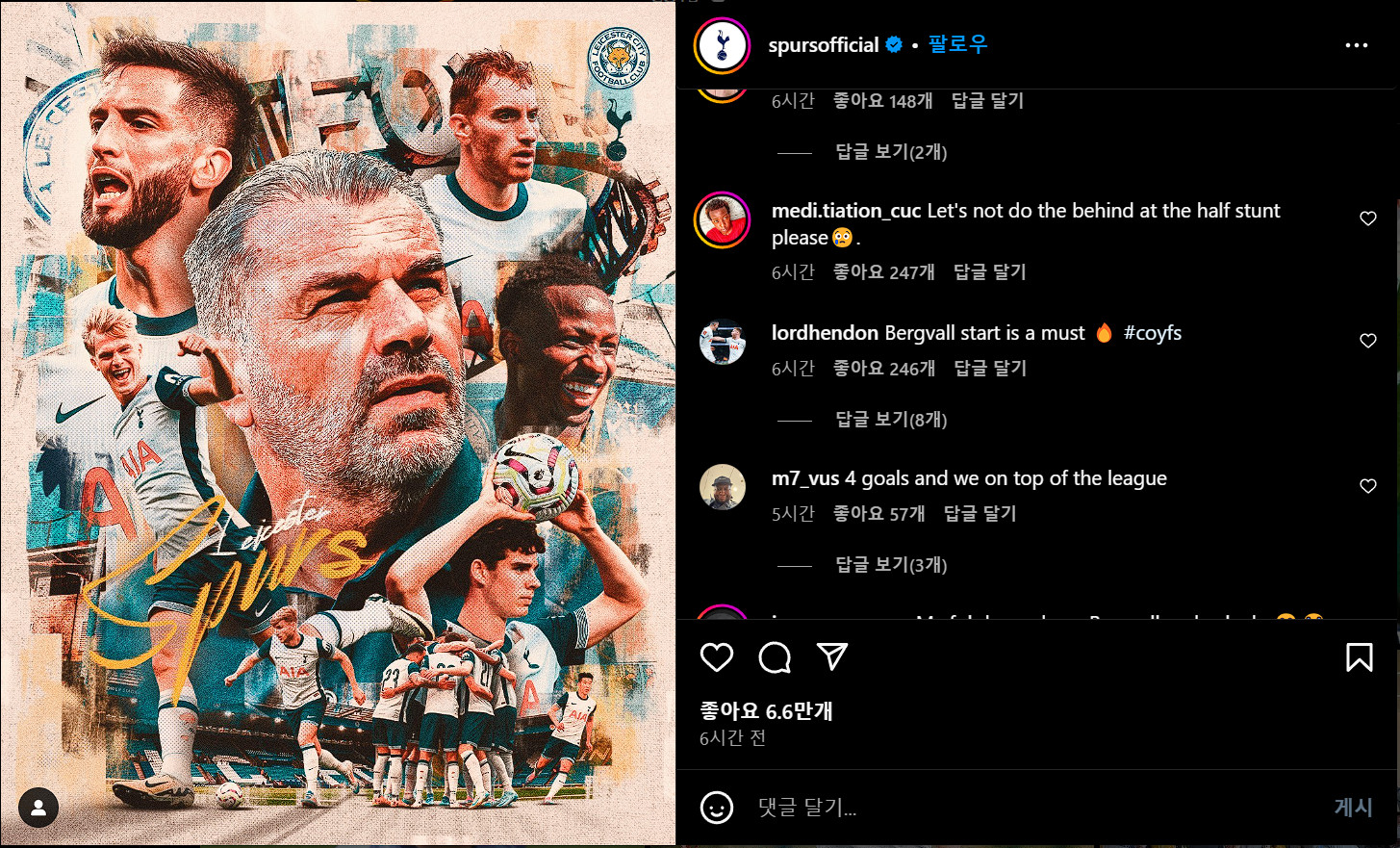
Task: Reply to medi.tiation_cuc's comment
Action: pos(989,272)
